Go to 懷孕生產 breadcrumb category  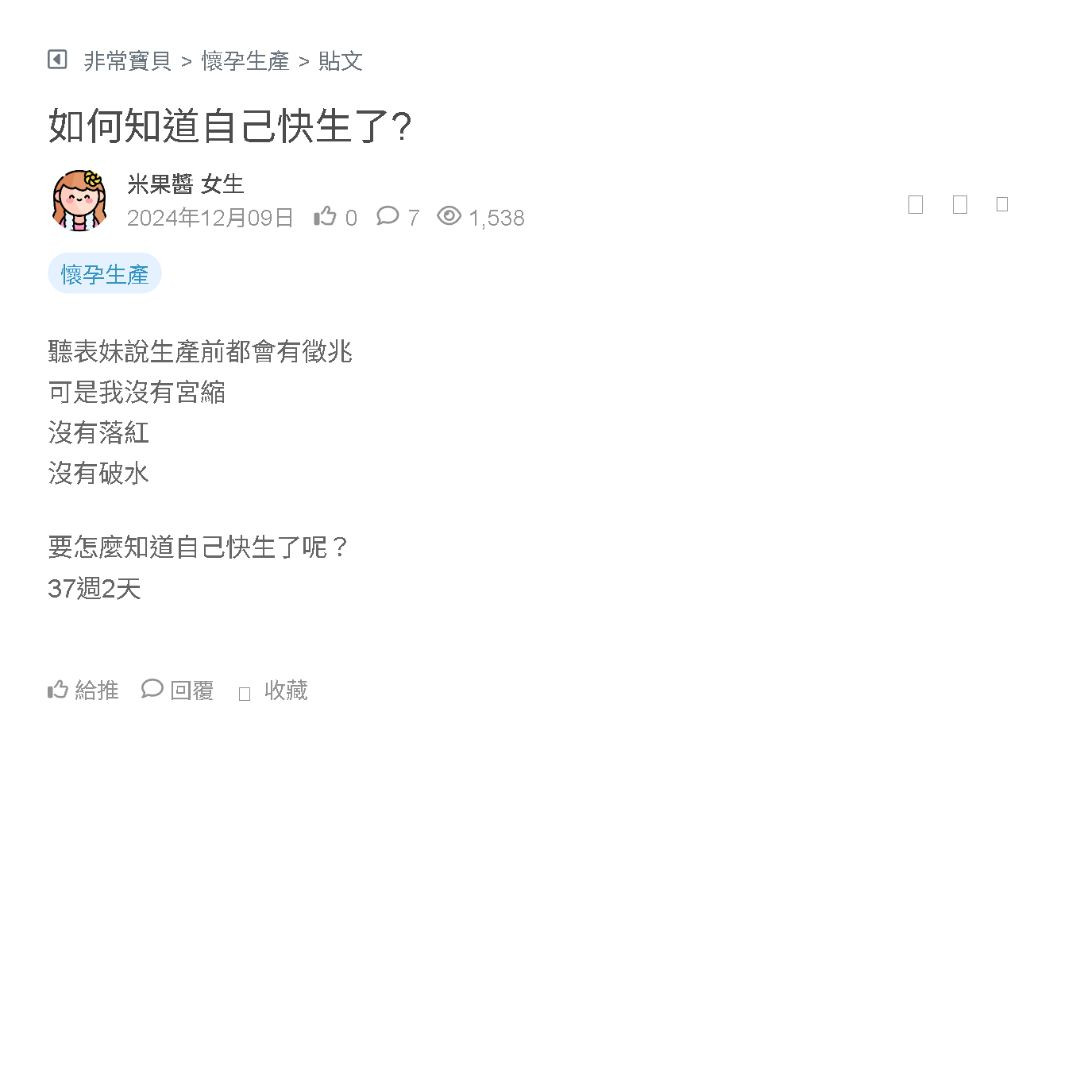pyautogui.click(x=245, y=61)
